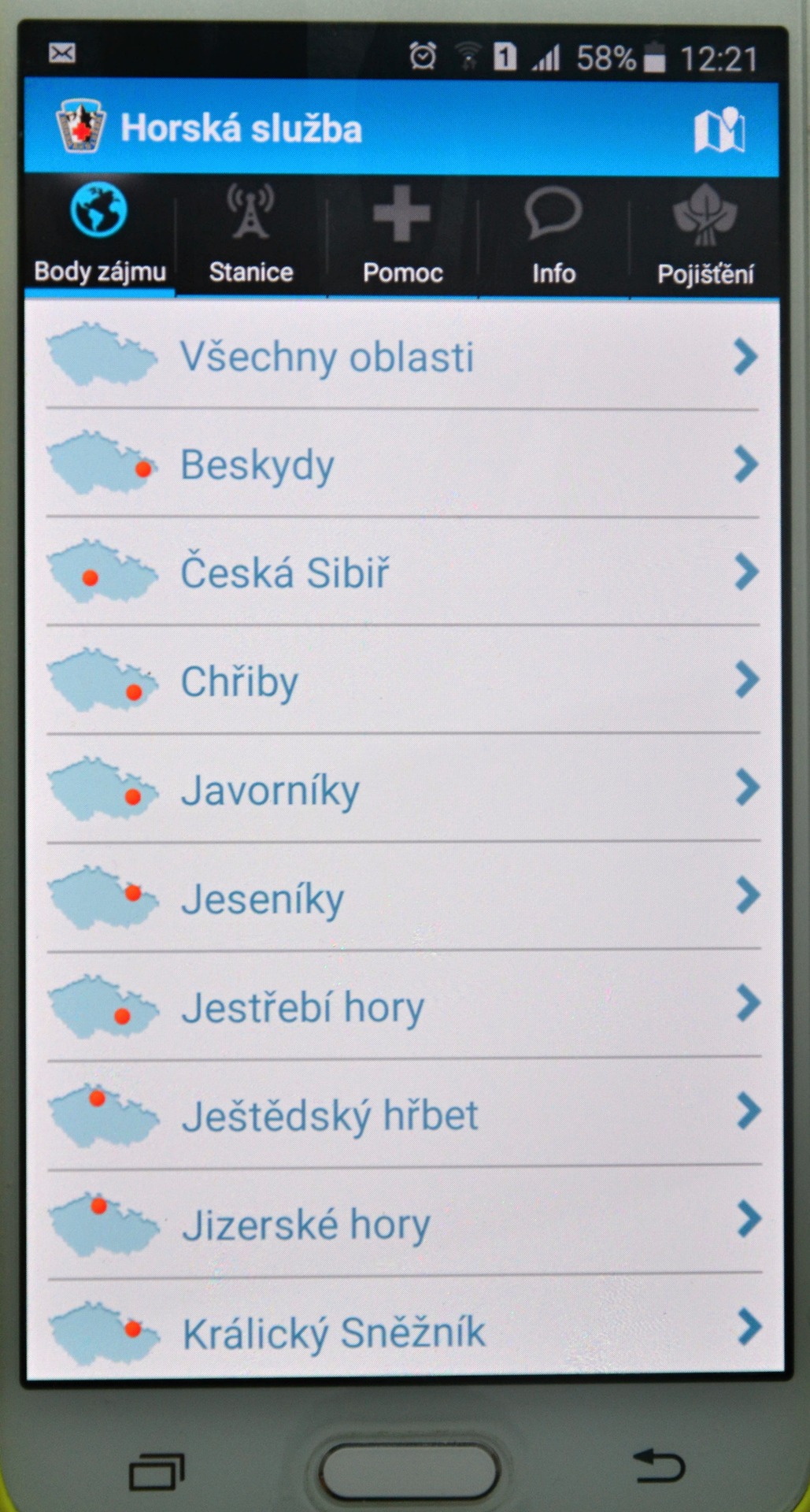This screenshot has height=1512, width=810.
Task: Open Ještědský hřbet region
Action: coord(401,1114)
